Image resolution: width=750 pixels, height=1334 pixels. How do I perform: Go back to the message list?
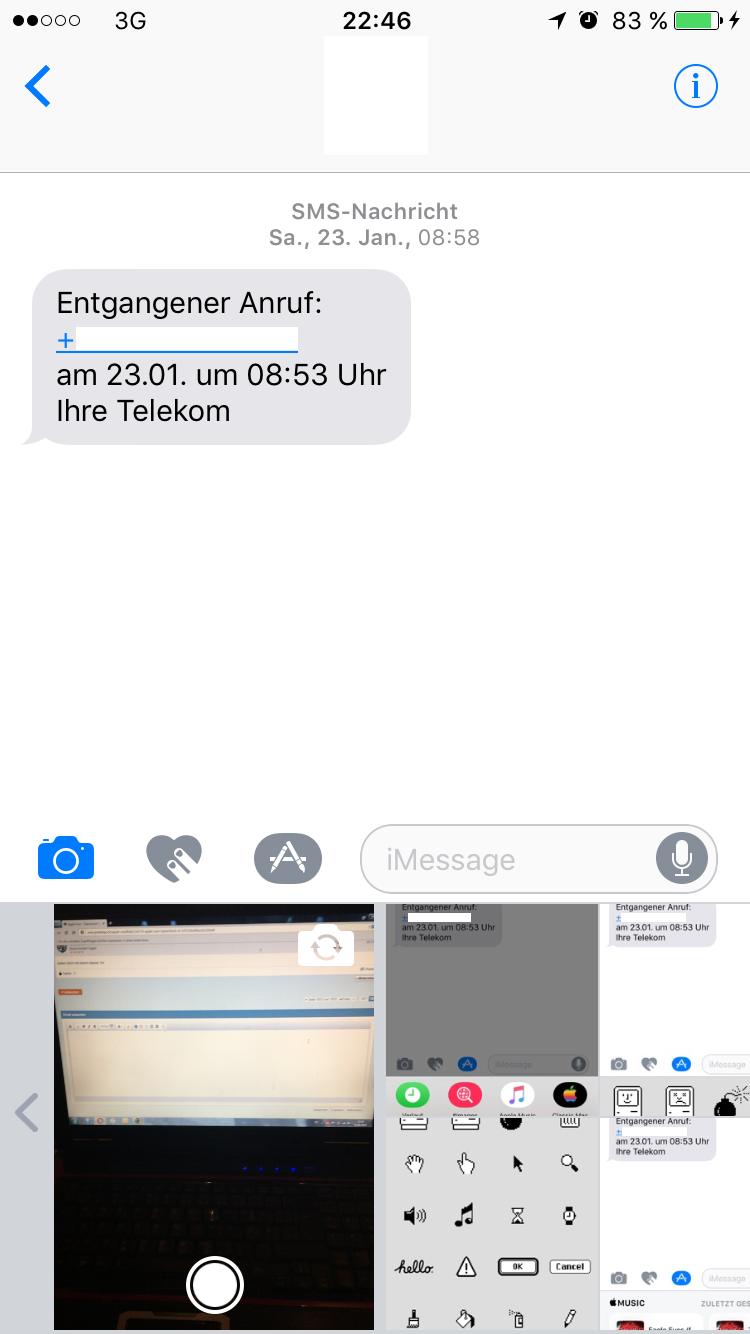[x=38, y=87]
